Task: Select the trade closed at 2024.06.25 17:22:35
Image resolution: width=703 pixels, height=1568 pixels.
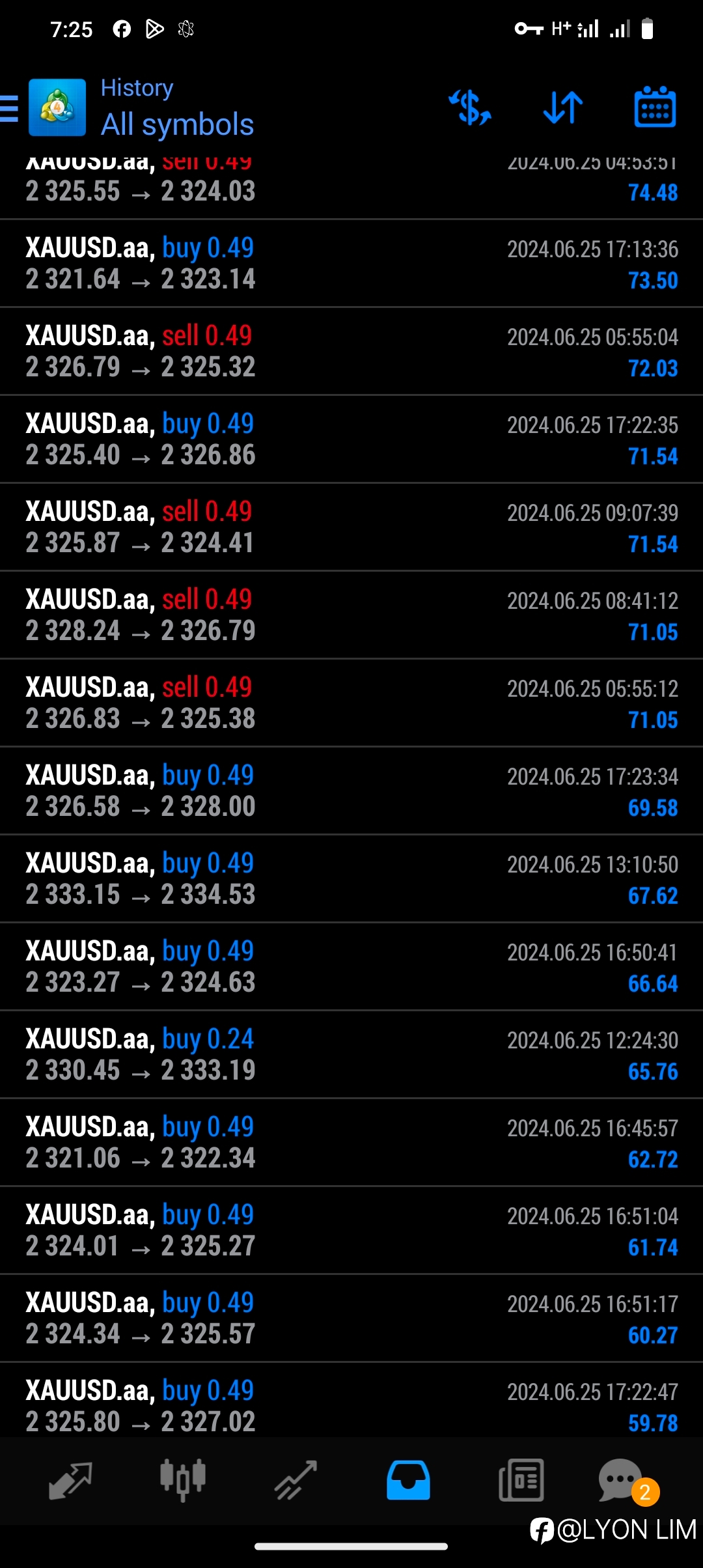Action: (x=351, y=440)
